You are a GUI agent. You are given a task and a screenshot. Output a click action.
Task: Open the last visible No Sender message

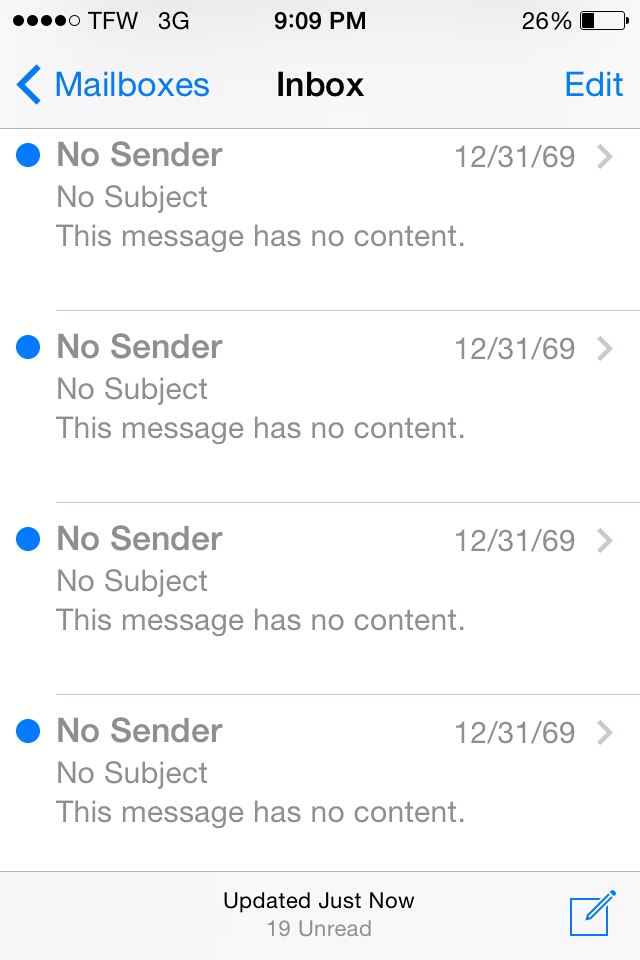tap(320, 772)
